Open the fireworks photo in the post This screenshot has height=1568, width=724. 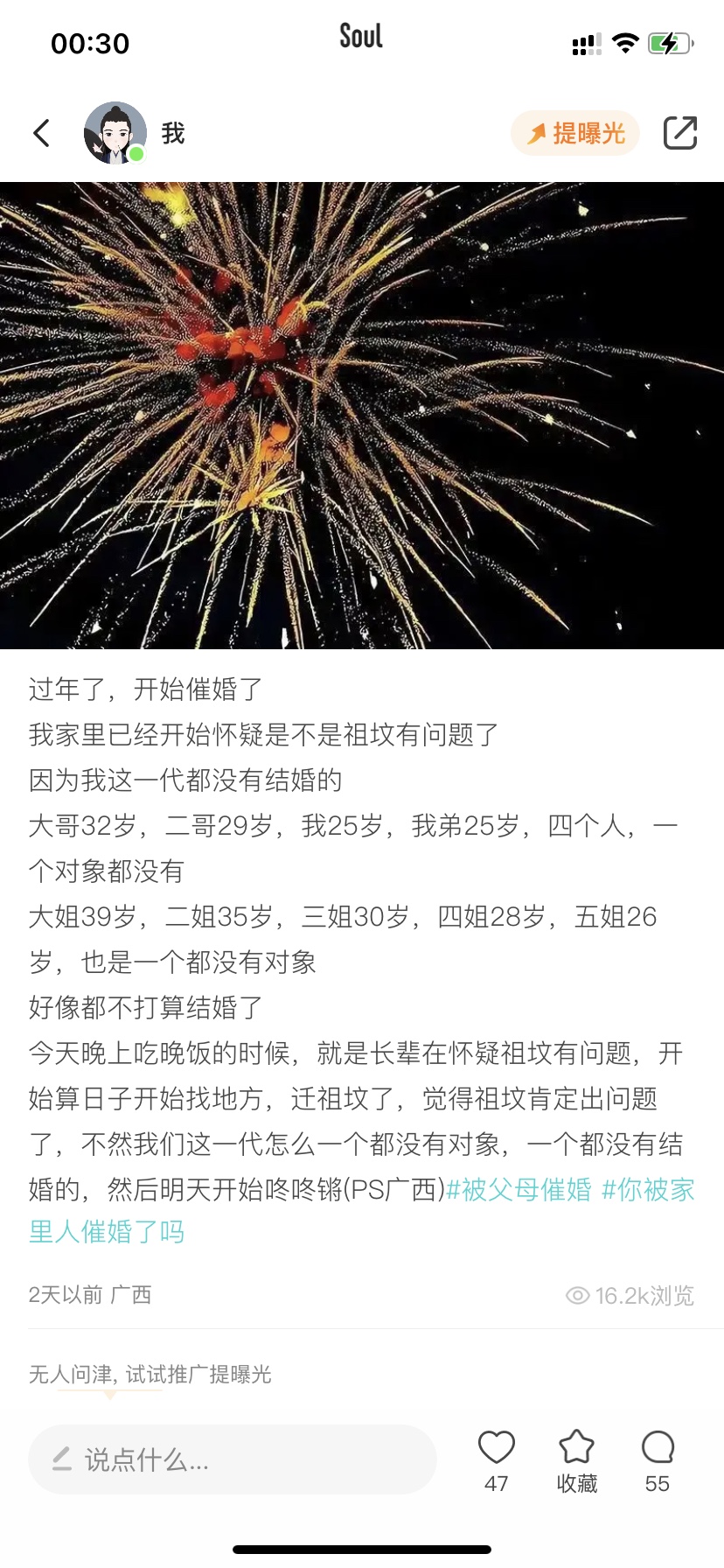(362, 416)
